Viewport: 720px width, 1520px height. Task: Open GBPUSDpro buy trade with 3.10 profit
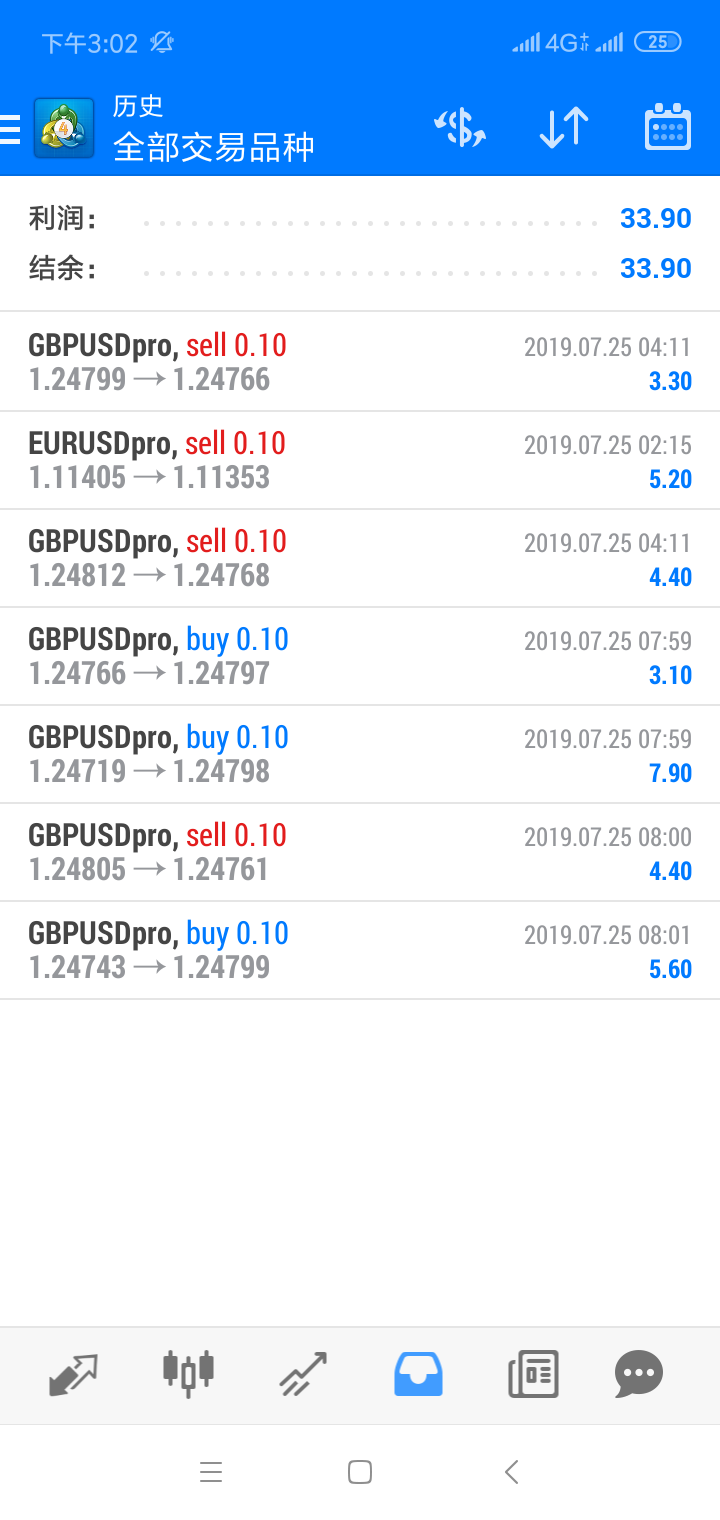tap(360, 656)
